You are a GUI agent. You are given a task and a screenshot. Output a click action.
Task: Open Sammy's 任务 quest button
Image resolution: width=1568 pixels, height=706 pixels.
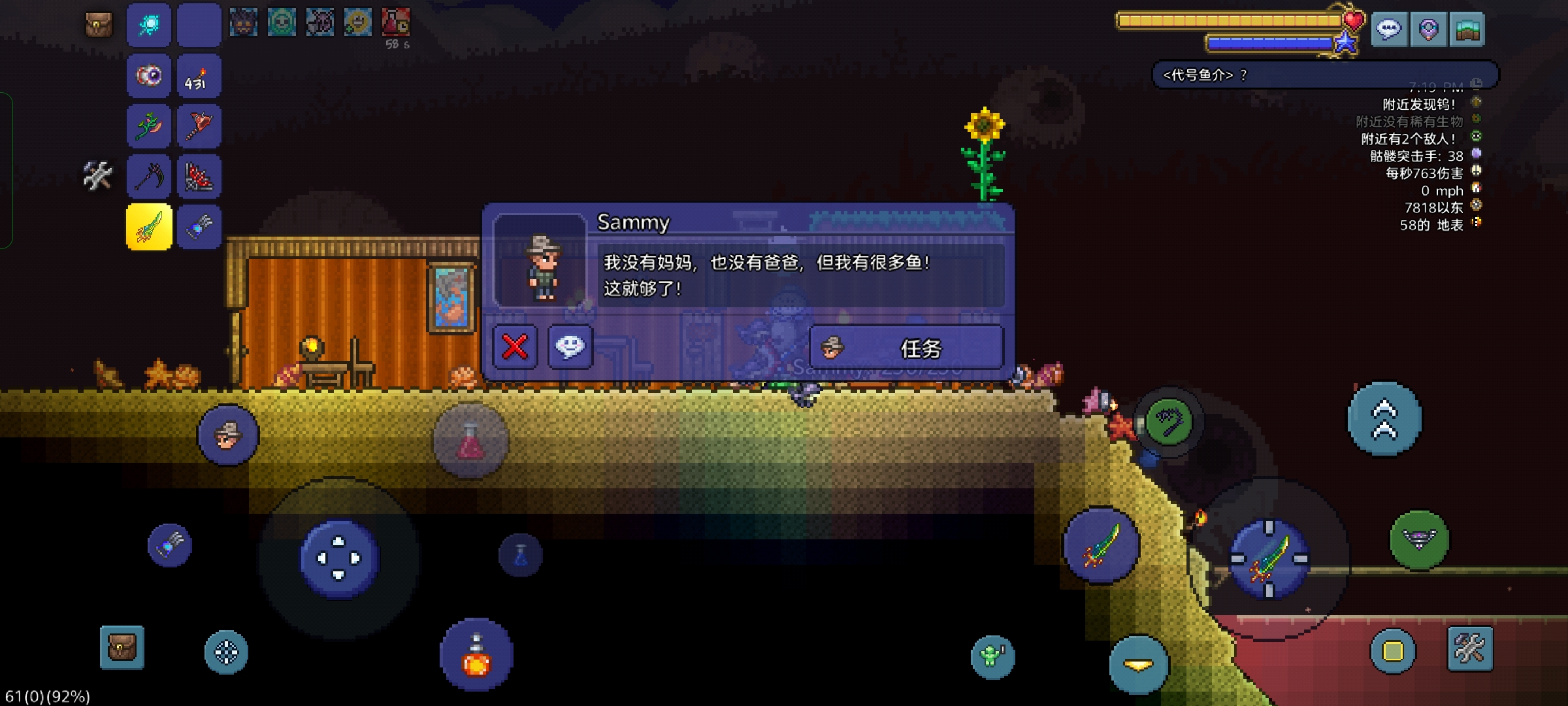[906, 348]
